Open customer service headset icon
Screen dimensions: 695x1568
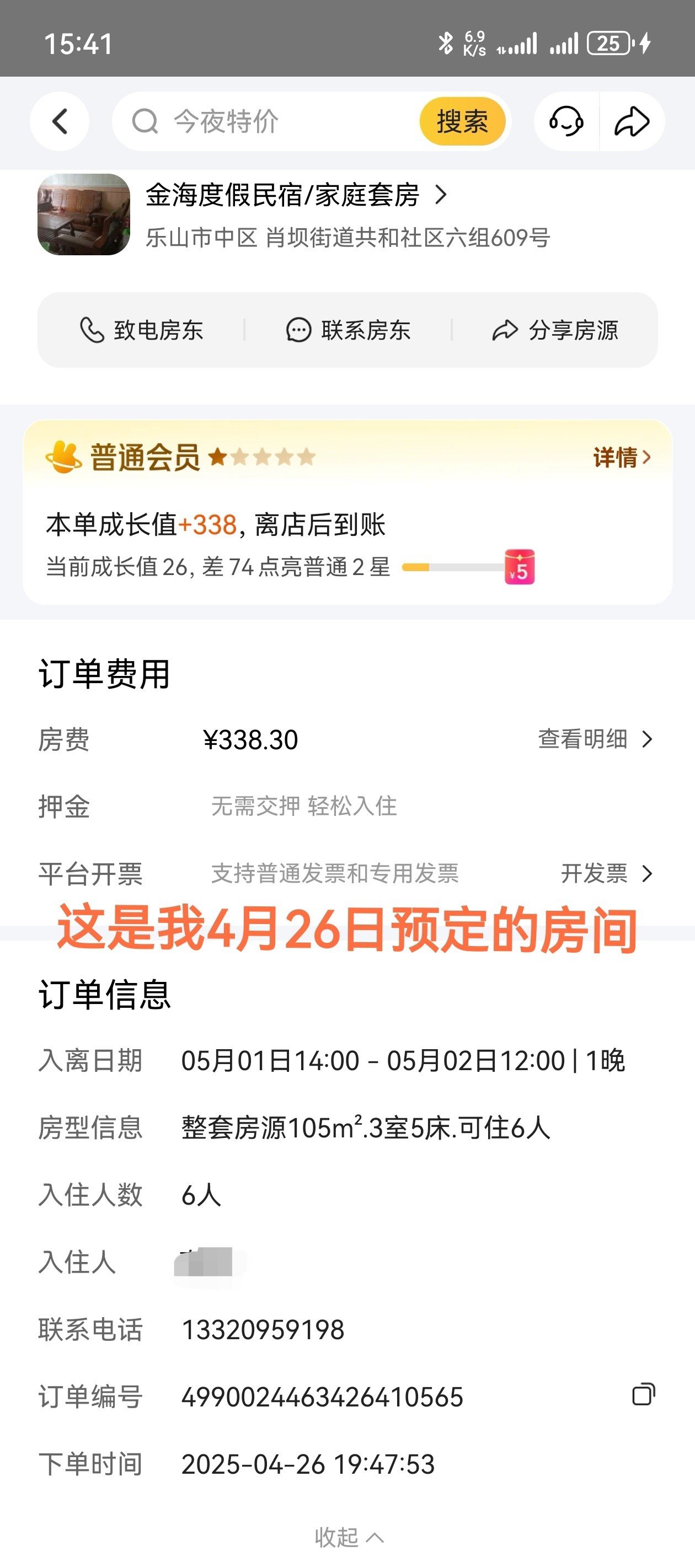(x=566, y=122)
